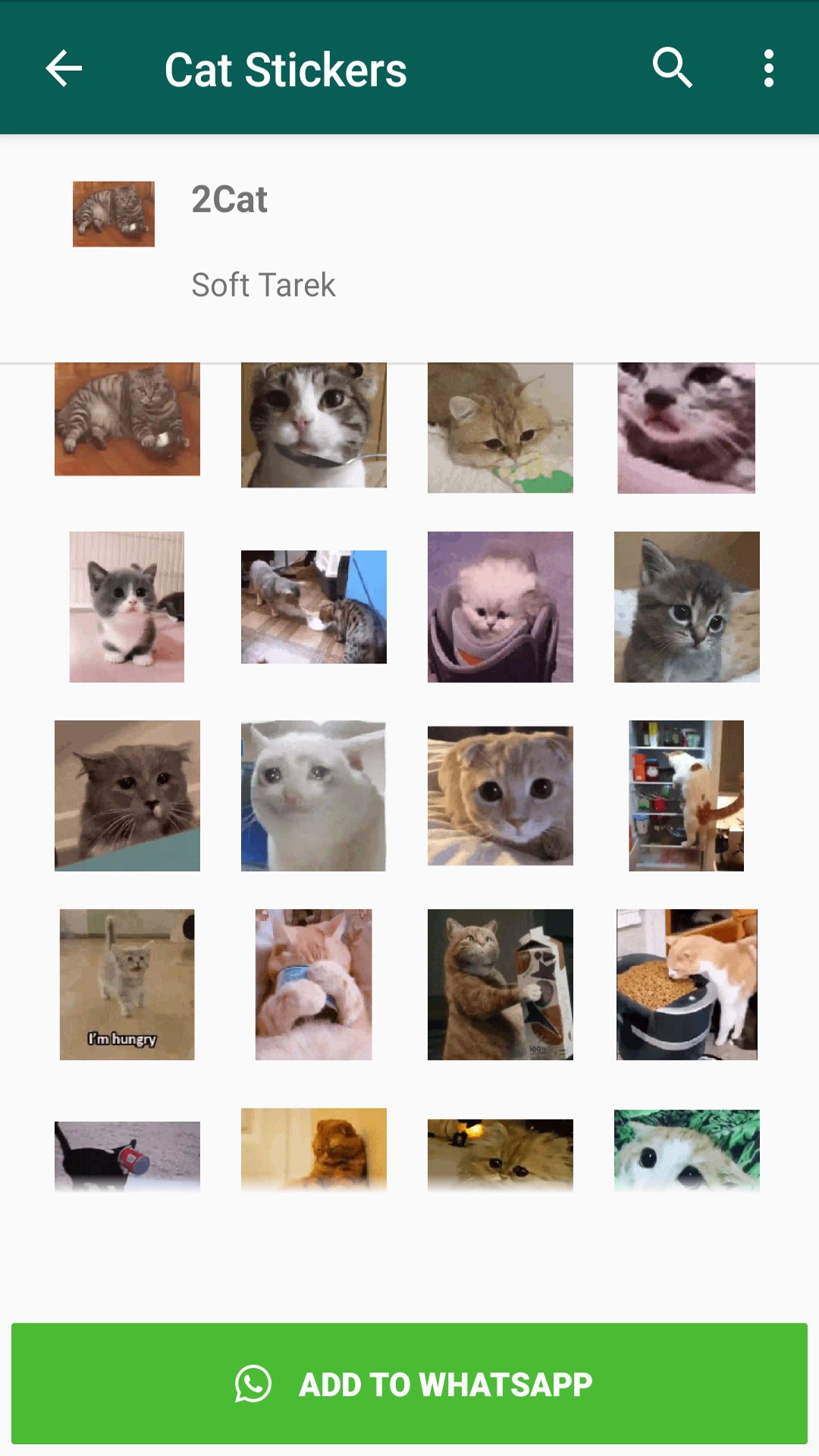
Task: Tap the Add to WhatsApp button
Action: point(409,1384)
